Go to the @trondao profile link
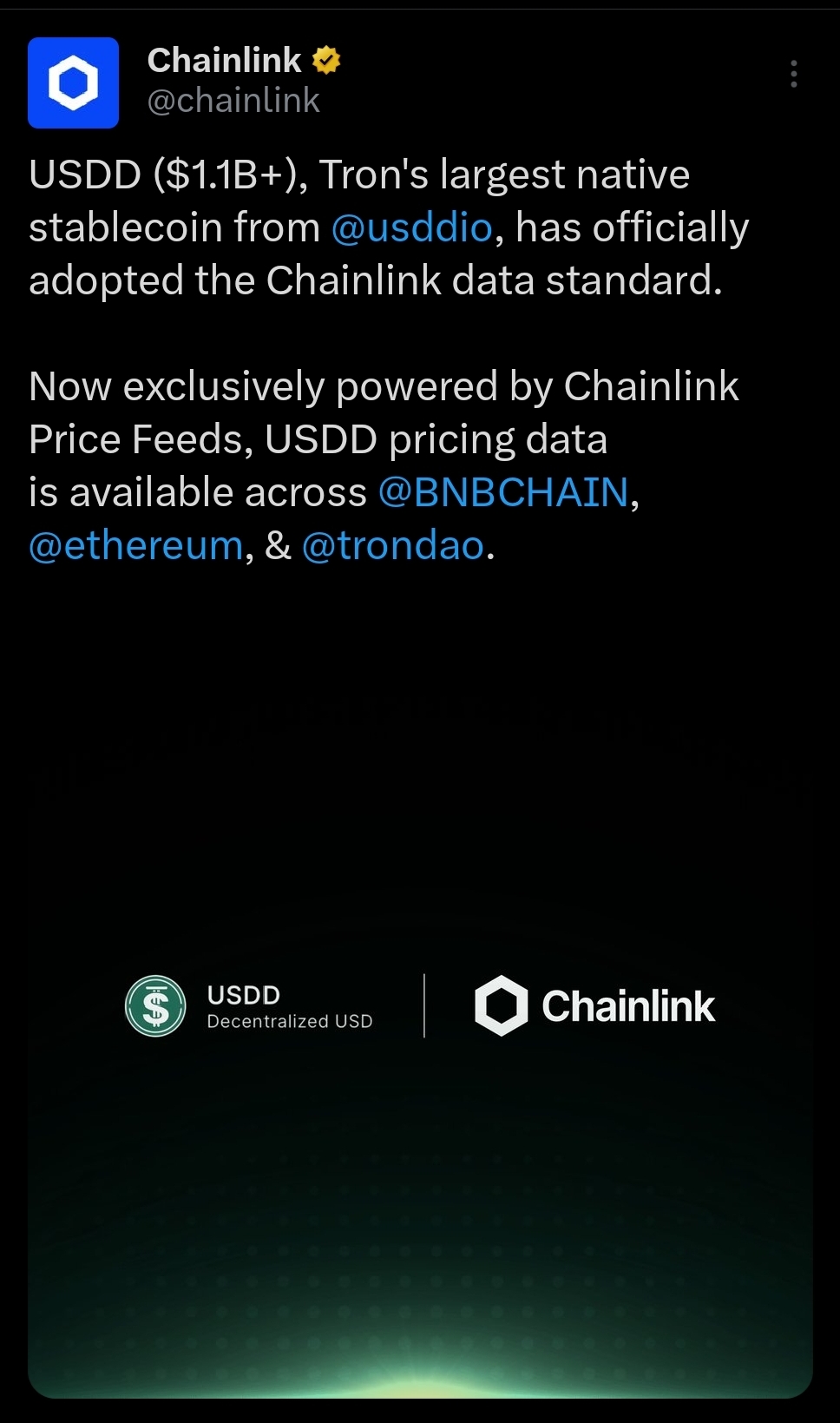840x1423 pixels. pyautogui.click(x=392, y=546)
